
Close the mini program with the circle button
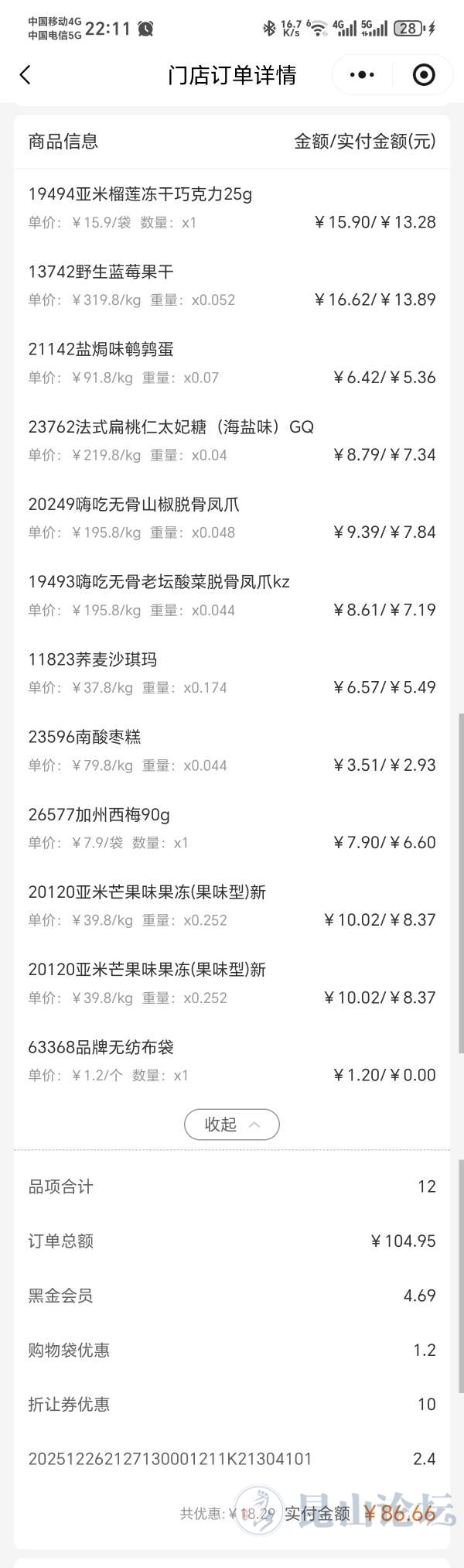click(424, 75)
